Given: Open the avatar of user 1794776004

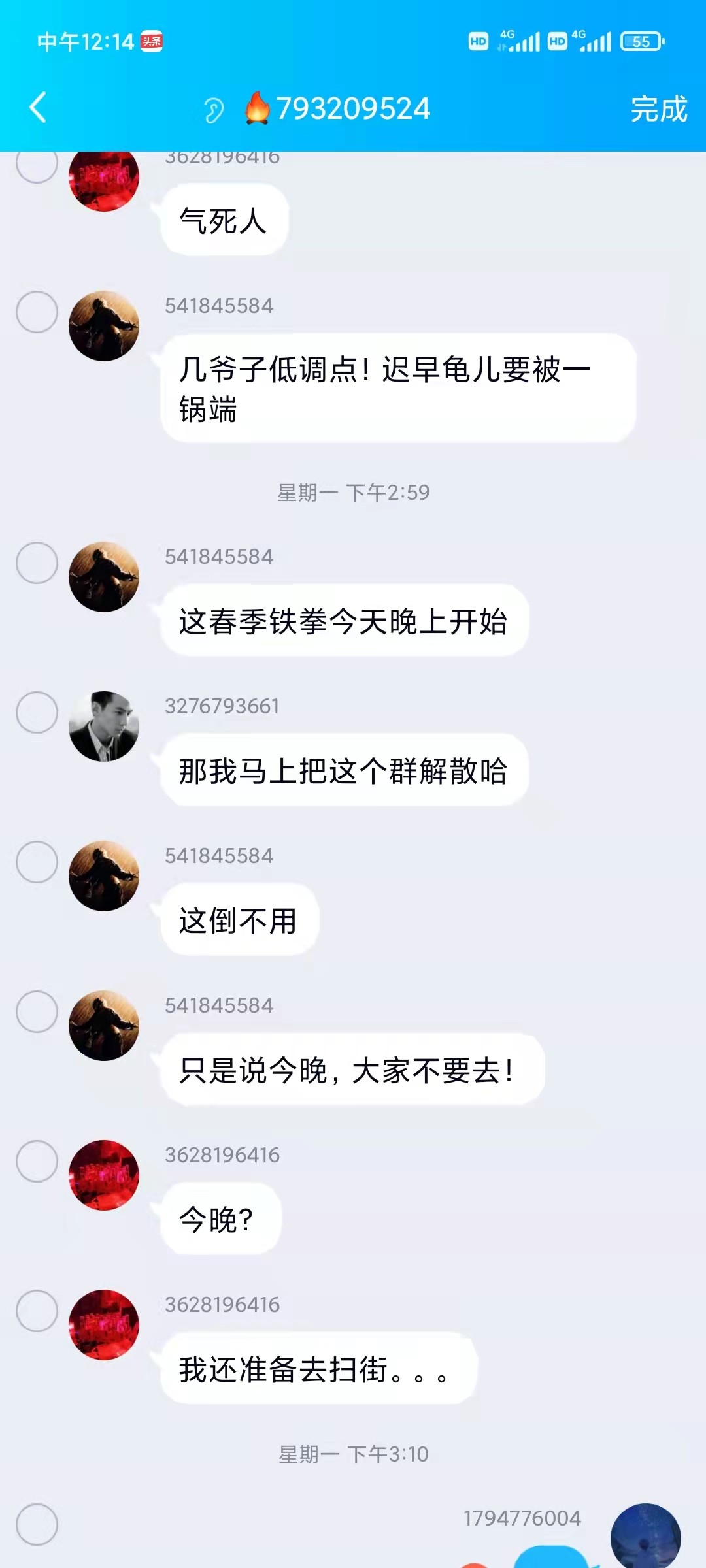Looking at the screenshot, I should click(645, 1537).
